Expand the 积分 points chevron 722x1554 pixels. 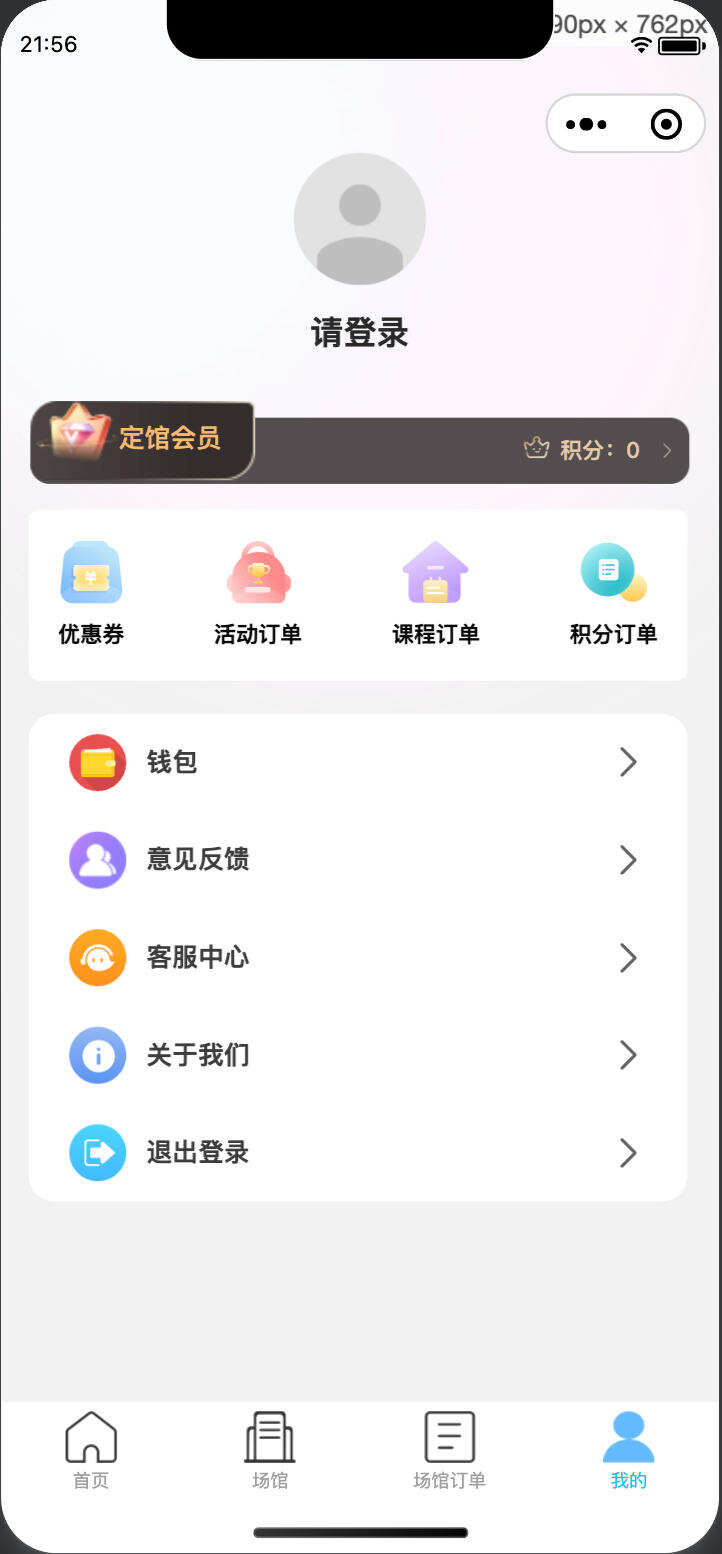666,450
